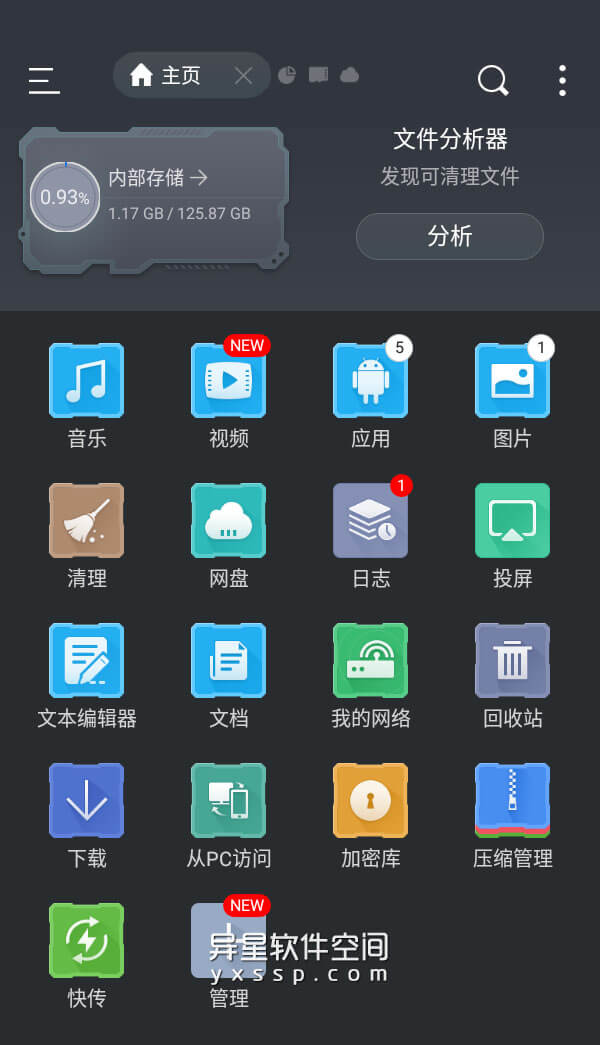The image size is (600, 1045).
Task: Launch the 清理 cleaner
Action: pyautogui.click(x=87, y=521)
